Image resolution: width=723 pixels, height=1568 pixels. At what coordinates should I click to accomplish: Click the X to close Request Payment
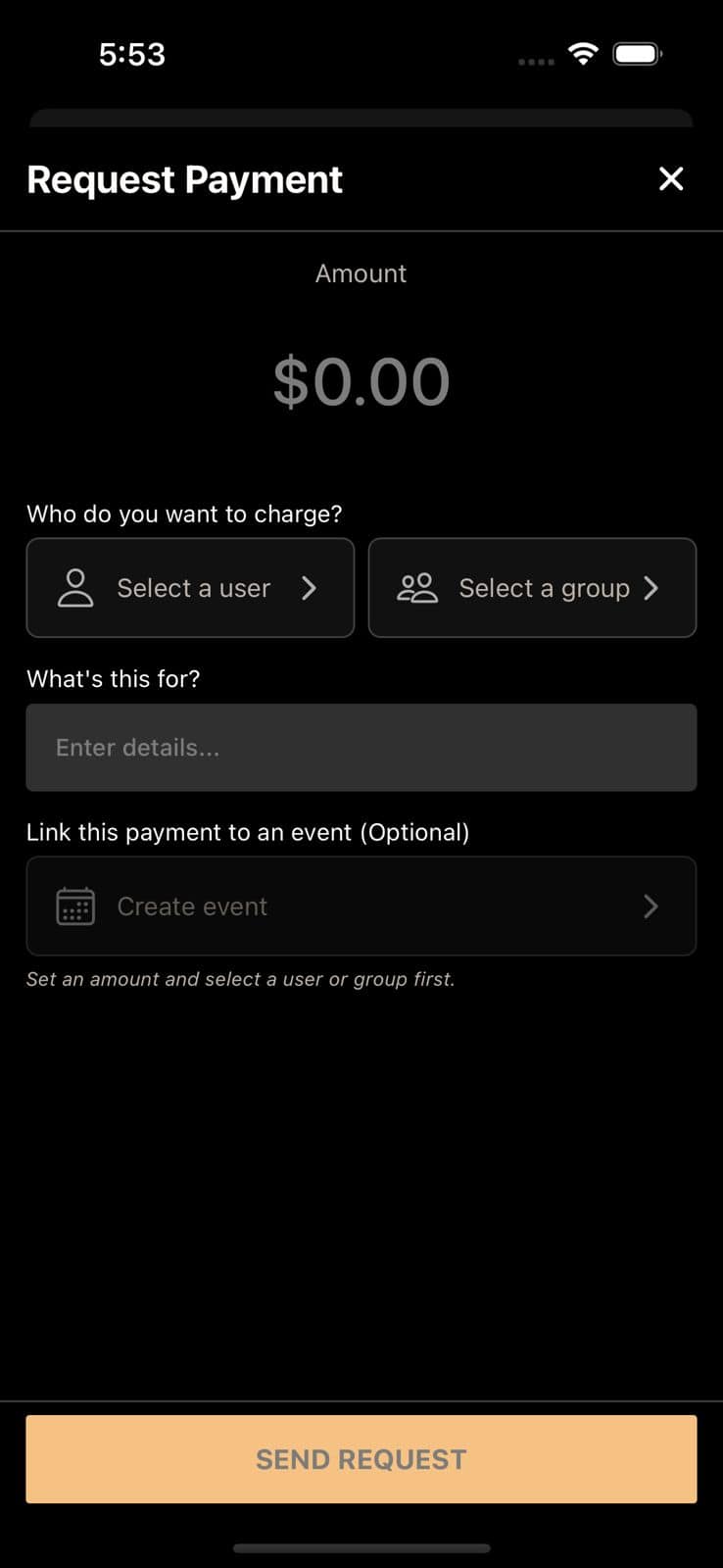tap(671, 178)
